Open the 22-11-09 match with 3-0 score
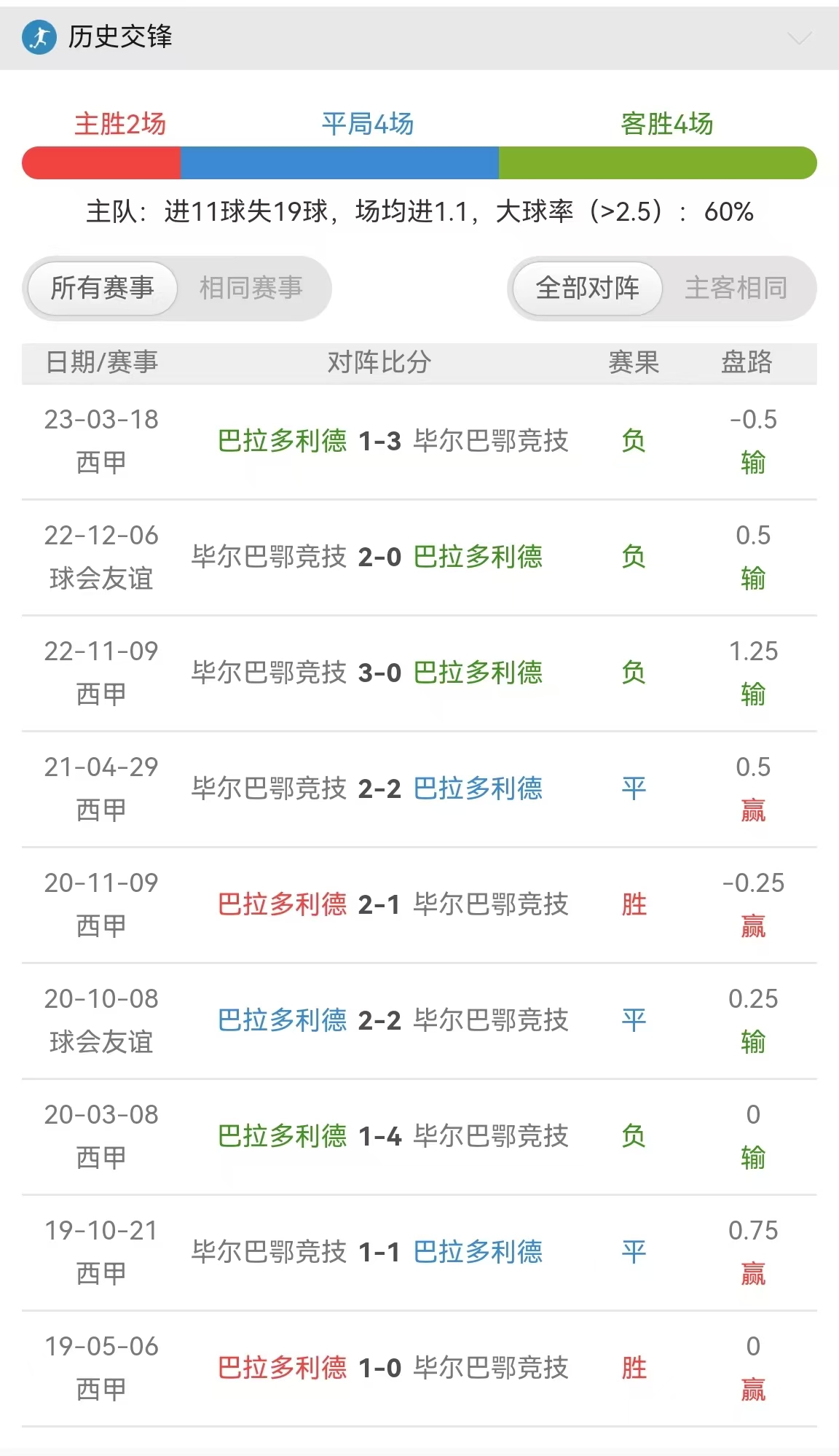 pyautogui.click(x=419, y=673)
